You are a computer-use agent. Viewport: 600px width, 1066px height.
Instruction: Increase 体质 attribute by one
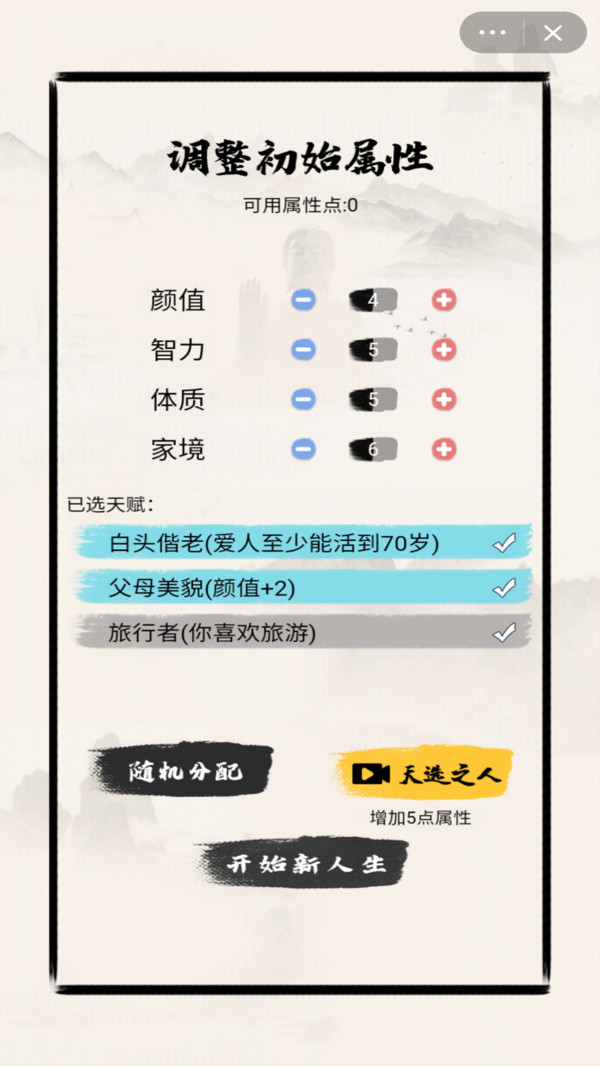(444, 400)
